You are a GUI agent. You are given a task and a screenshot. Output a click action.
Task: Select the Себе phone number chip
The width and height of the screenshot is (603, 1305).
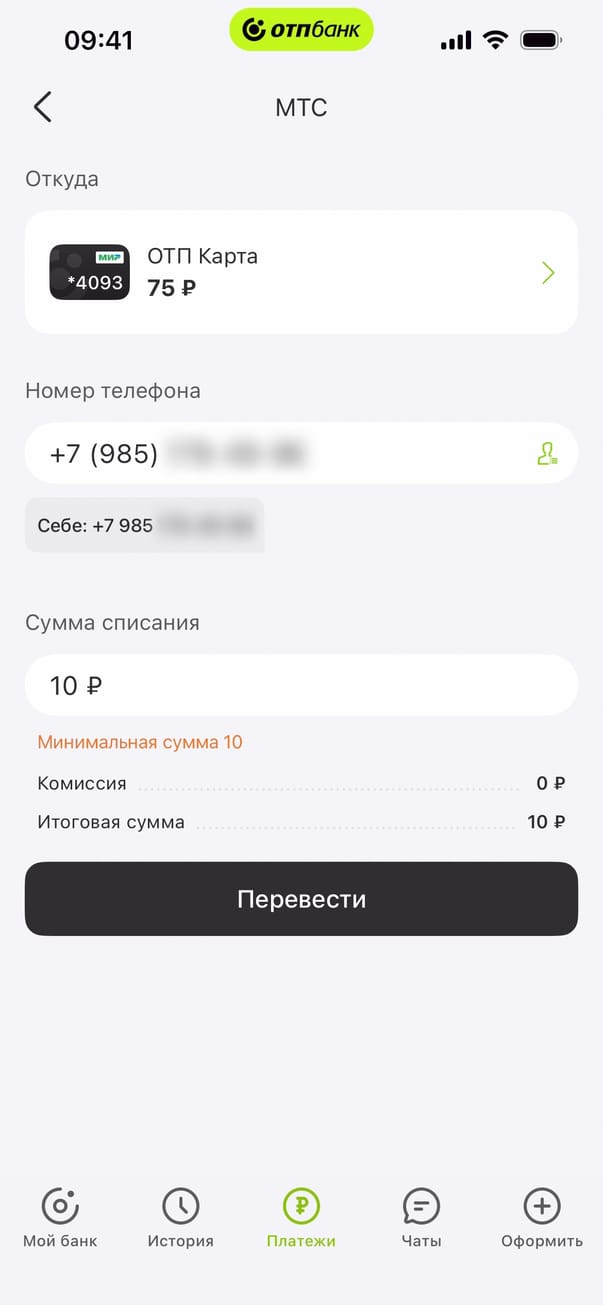tap(144, 525)
